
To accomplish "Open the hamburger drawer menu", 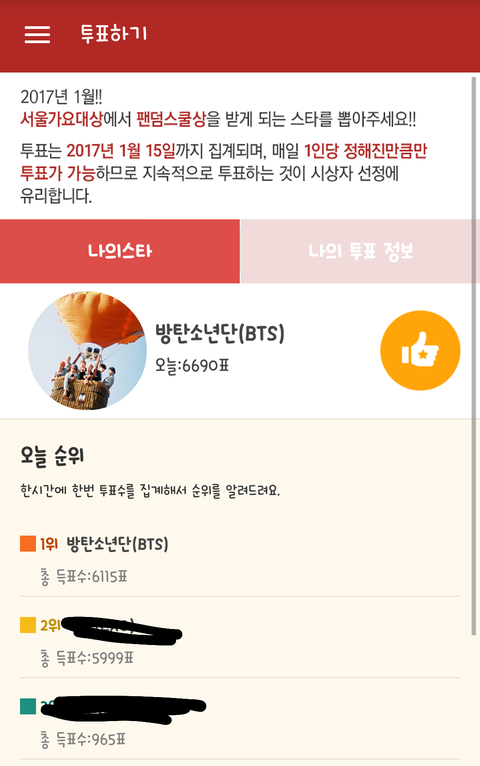I will (38, 34).
